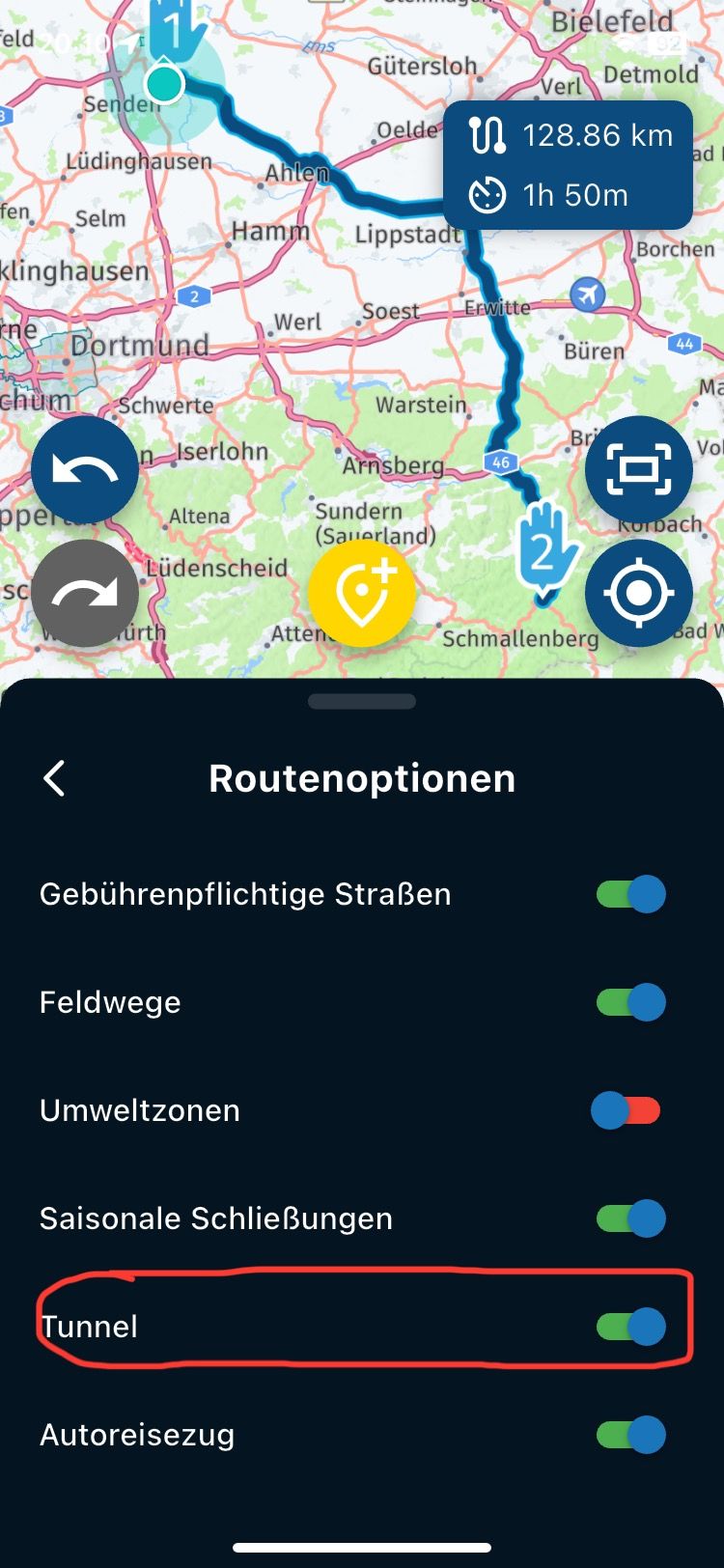Image resolution: width=724 pixels, height=1568 pixels.
Task: Undo the last route change
Action: tap(85, 470)
